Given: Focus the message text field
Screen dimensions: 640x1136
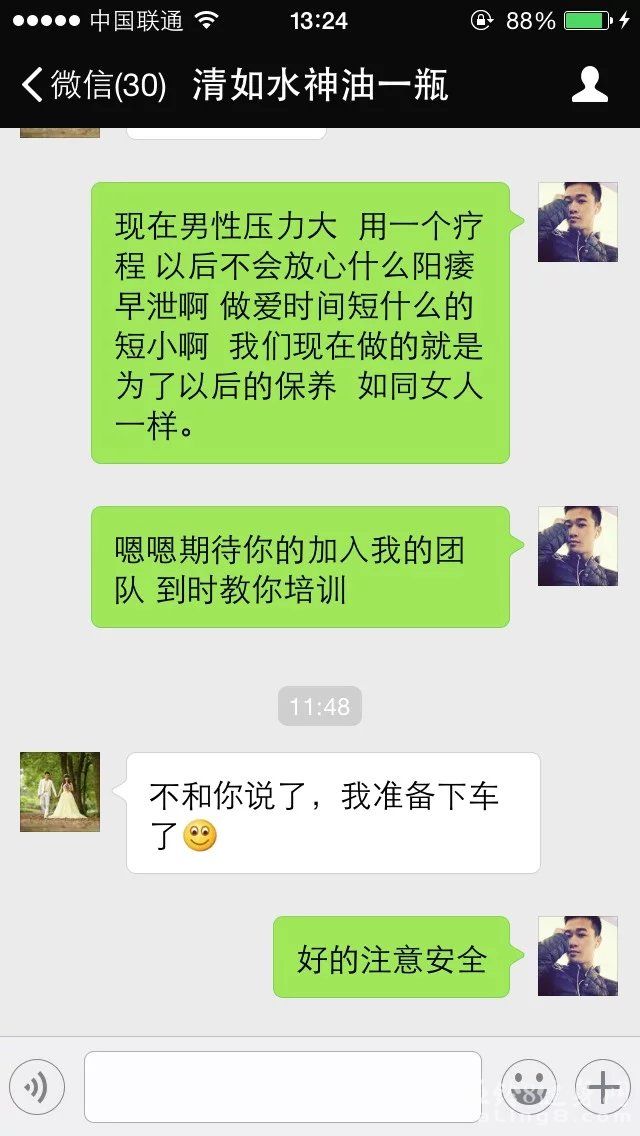Looking at the screenshot, I should coord(283,1087).
